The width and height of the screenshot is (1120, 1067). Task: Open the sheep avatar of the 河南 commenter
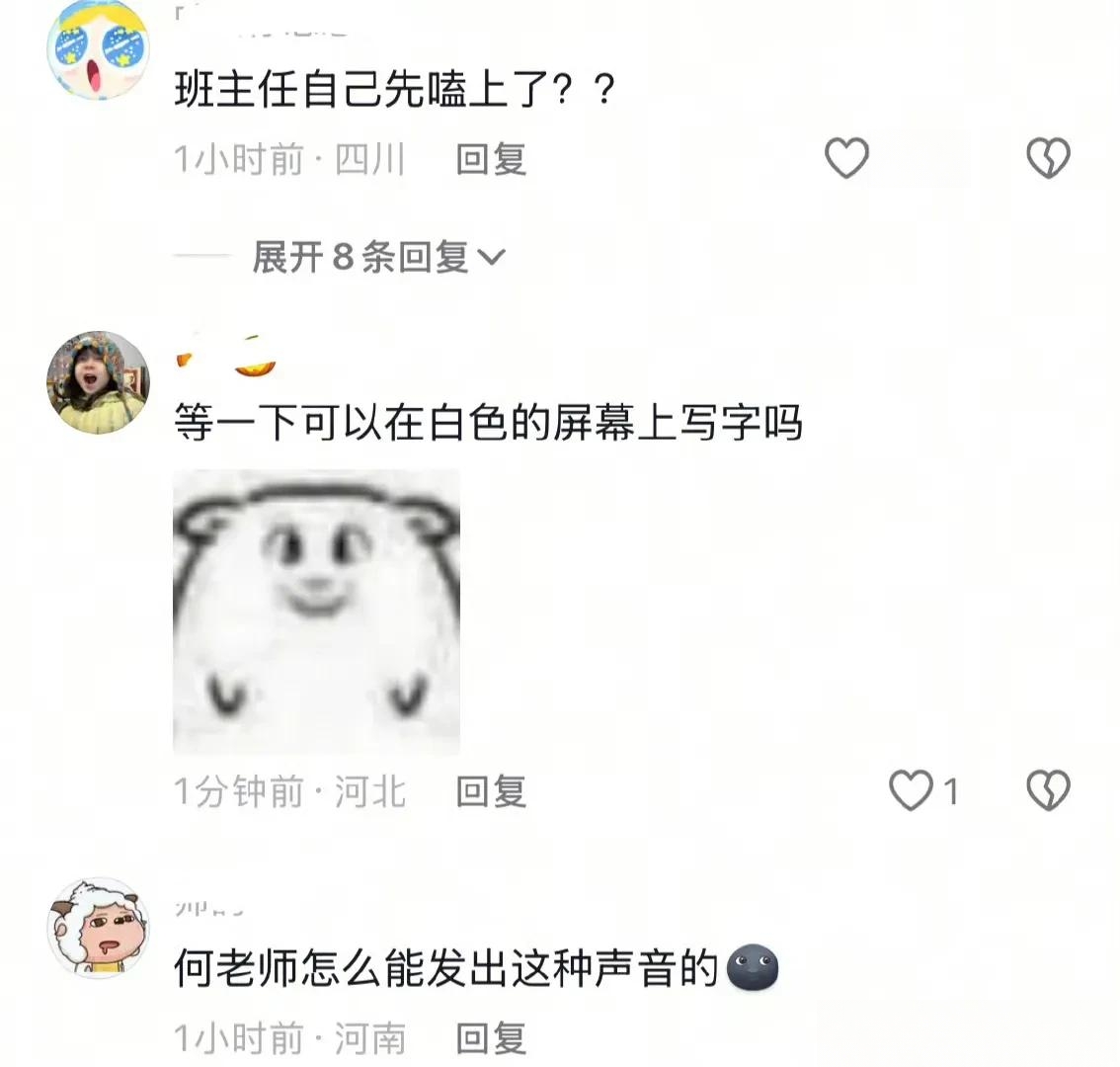point(98,928)
